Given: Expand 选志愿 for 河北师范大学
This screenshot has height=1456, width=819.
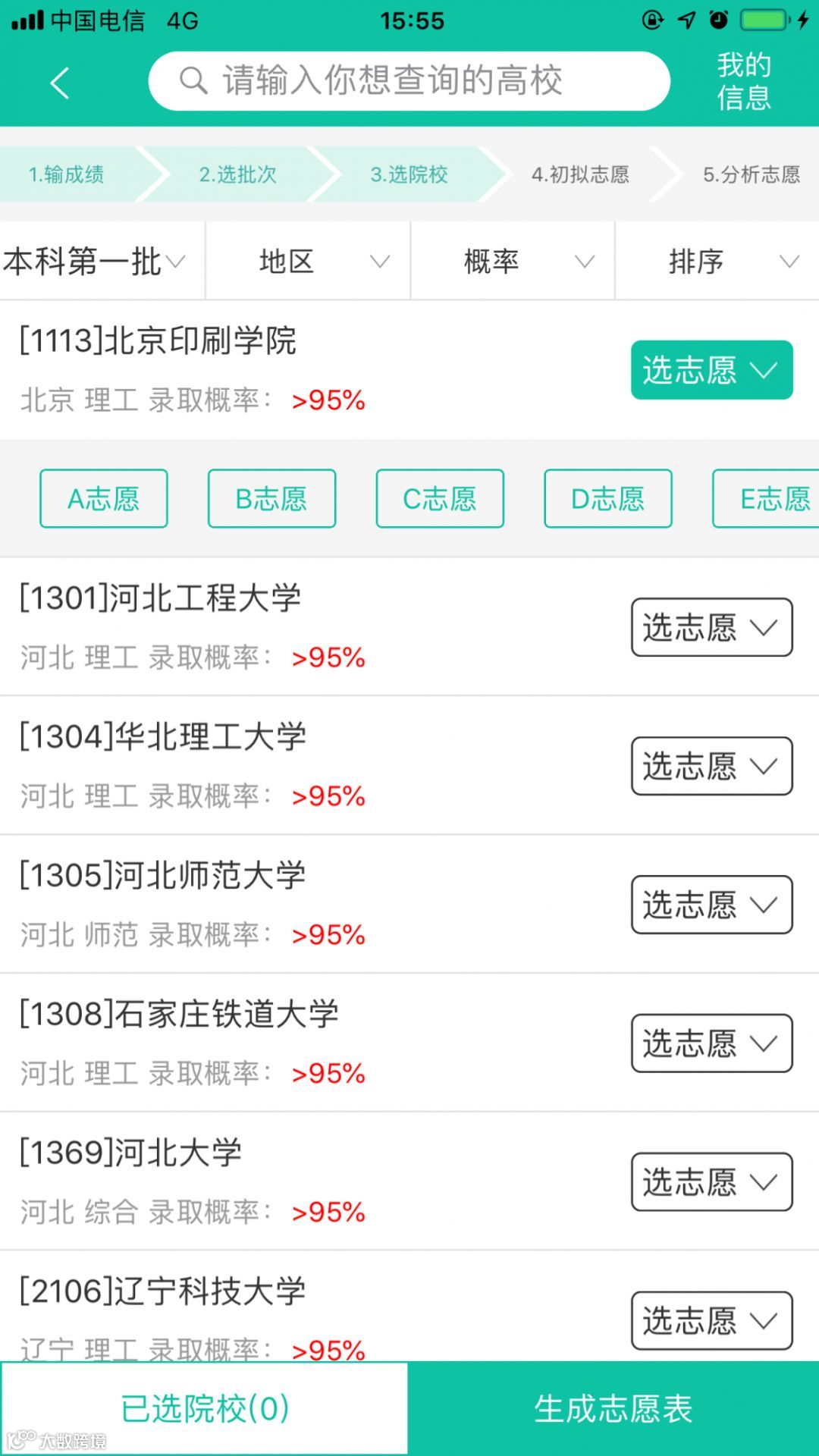Looking at the screenshot, I should pyautogui.click(x=711, y=905).
